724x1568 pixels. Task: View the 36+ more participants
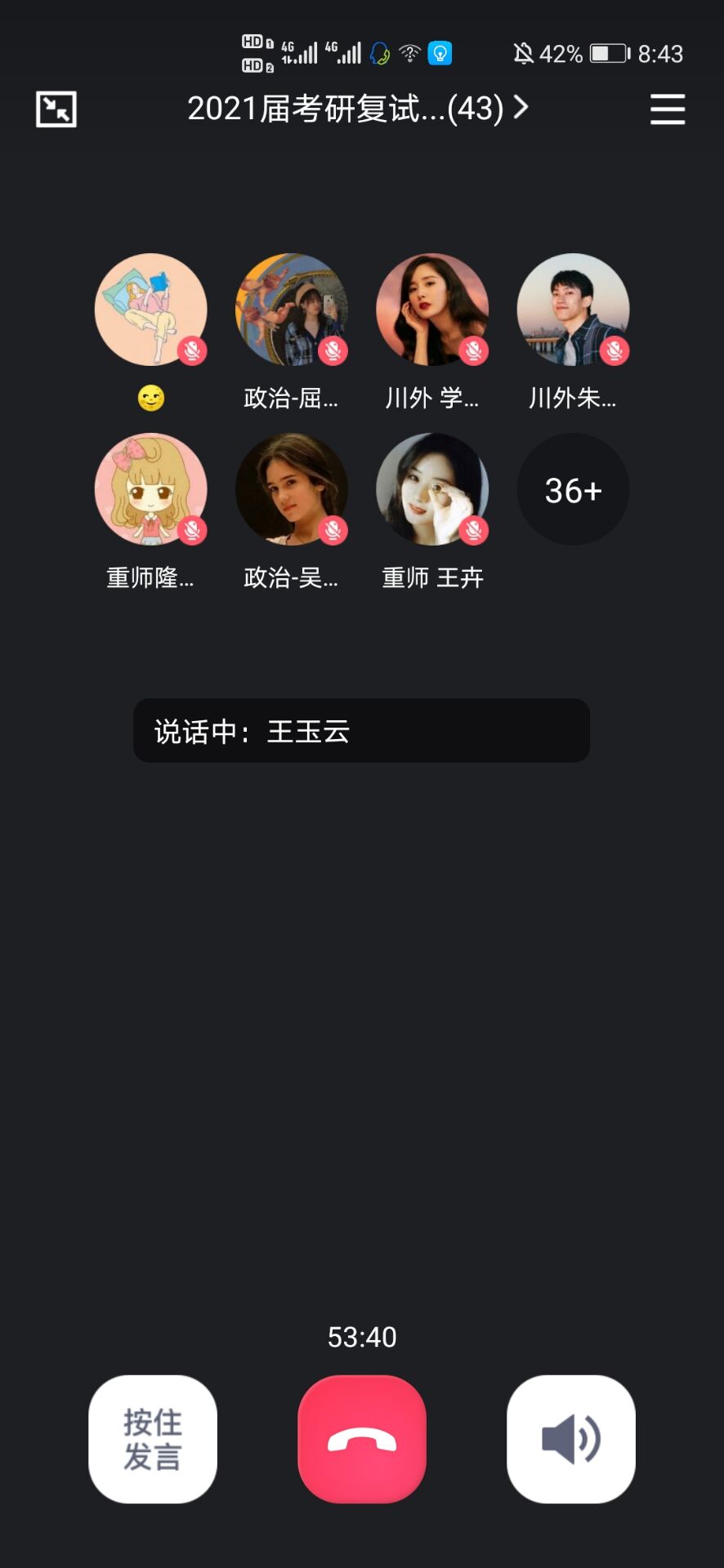573,490
